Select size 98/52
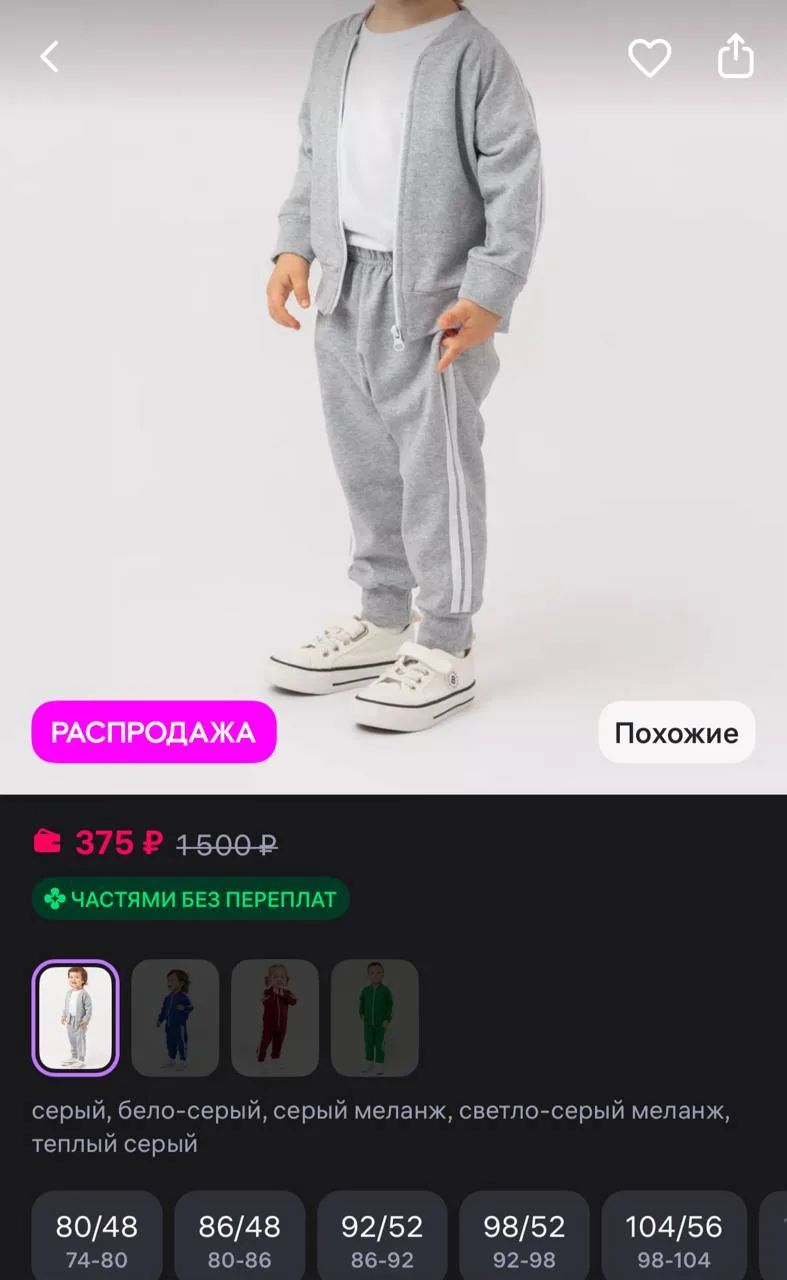 coord(525,1238)
